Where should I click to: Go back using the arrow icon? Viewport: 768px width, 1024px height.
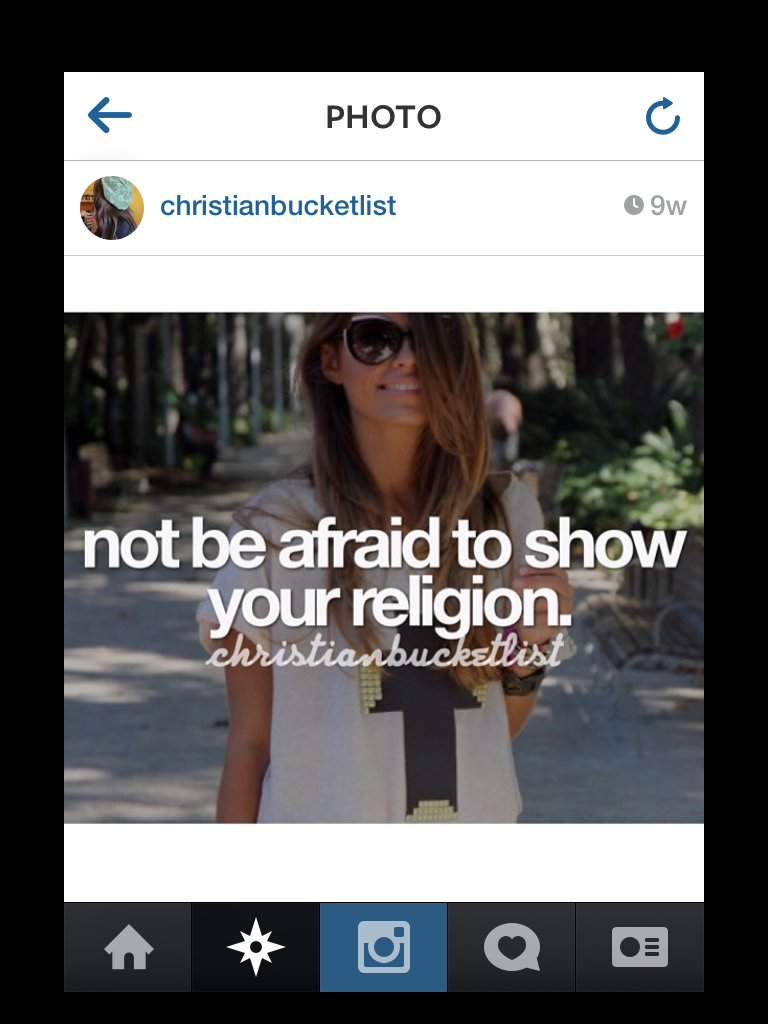click(110, 116)
